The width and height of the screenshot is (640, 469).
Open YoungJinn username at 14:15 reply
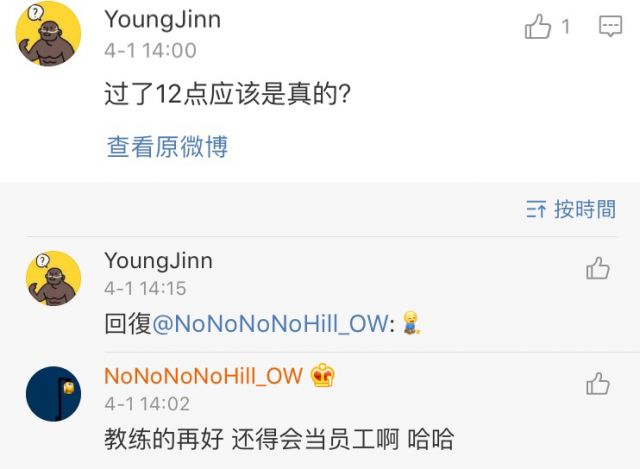158,261
